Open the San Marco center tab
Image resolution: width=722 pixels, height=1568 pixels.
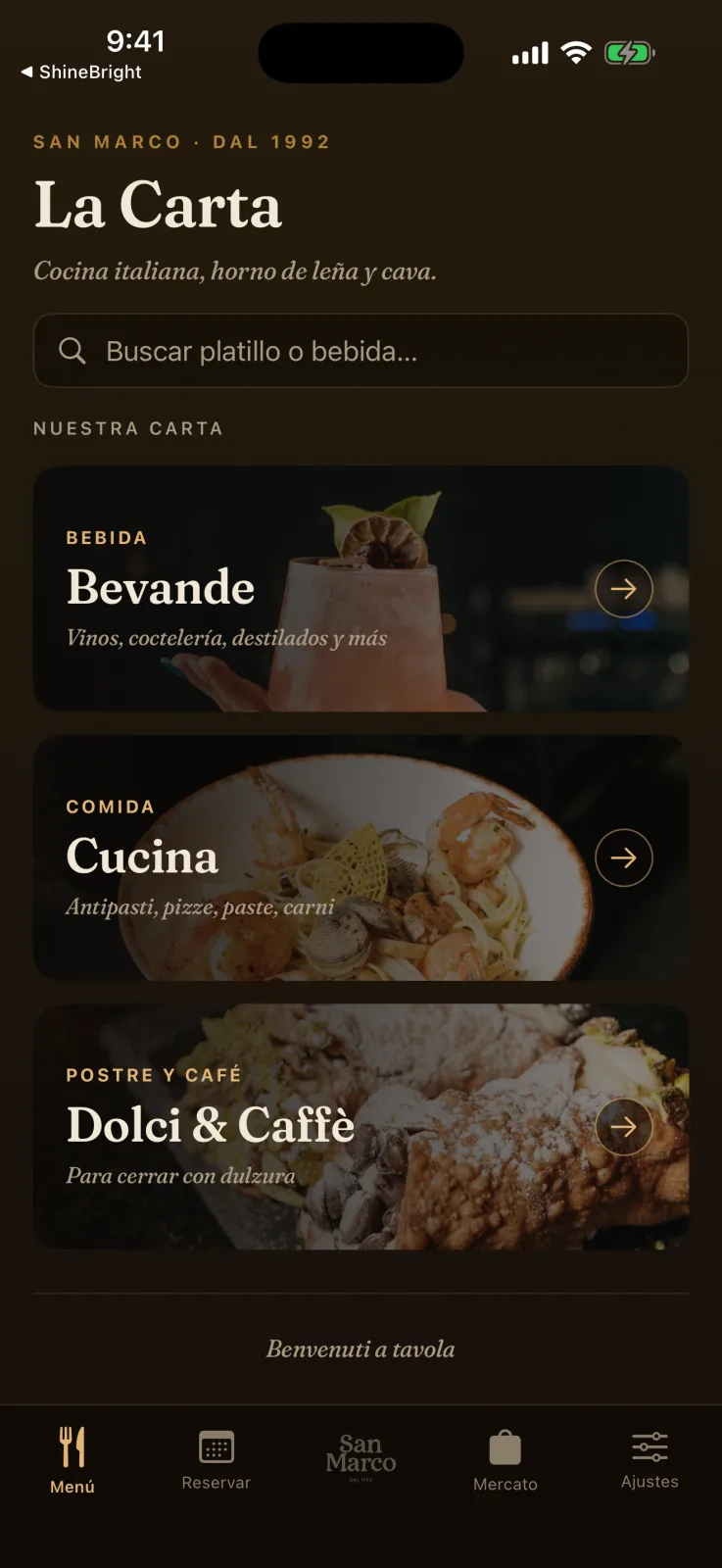pos(361,1456)
